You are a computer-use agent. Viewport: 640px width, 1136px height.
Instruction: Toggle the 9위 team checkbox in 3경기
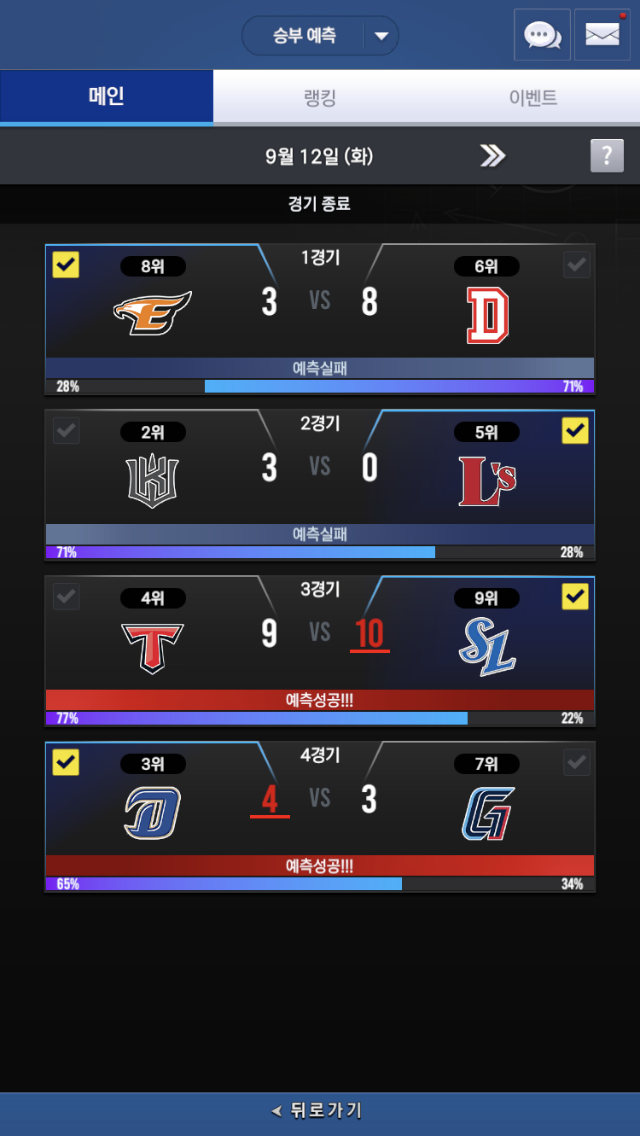click(x=576, y=597)
